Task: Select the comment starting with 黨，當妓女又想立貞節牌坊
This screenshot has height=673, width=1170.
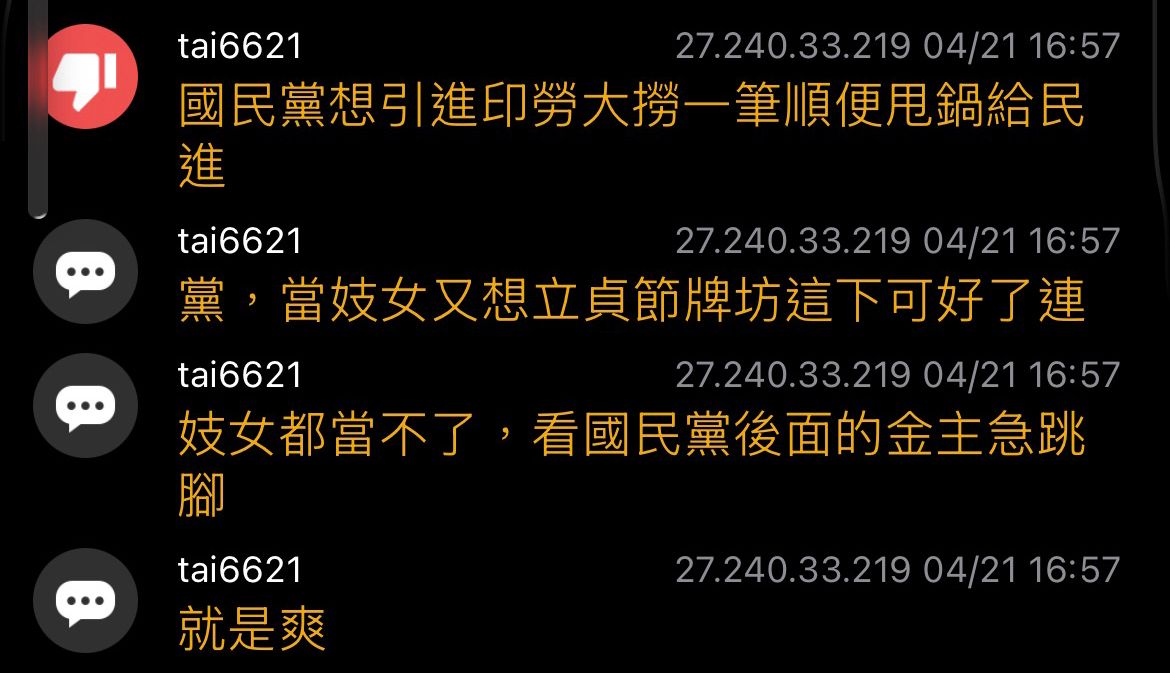Action: tap(631, 300)
